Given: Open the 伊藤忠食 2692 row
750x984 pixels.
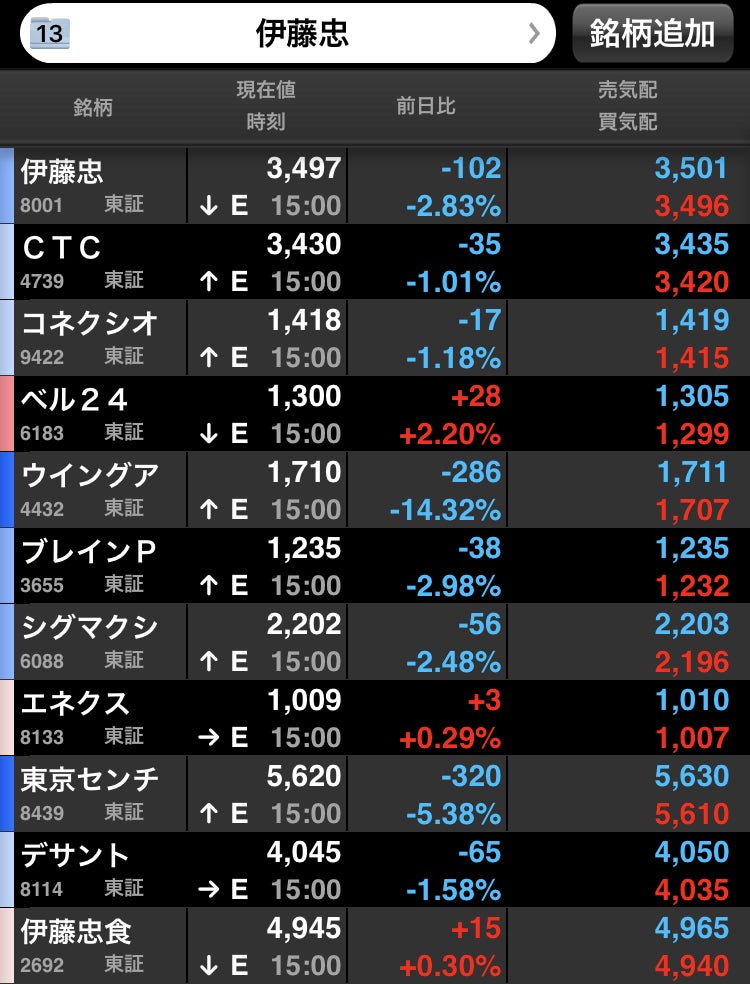Looking at the screenshot, I should pos(375,946).
